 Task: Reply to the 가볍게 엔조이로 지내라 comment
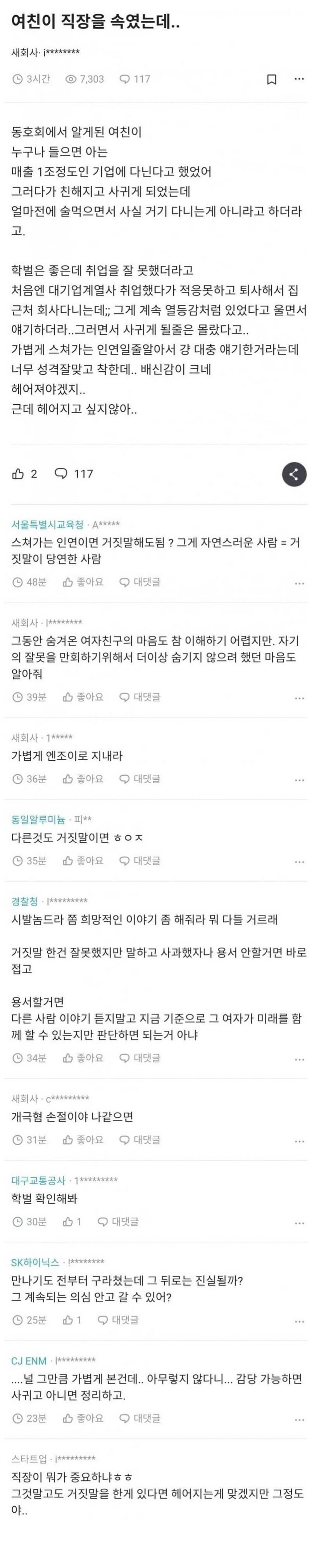pos(140,779)
